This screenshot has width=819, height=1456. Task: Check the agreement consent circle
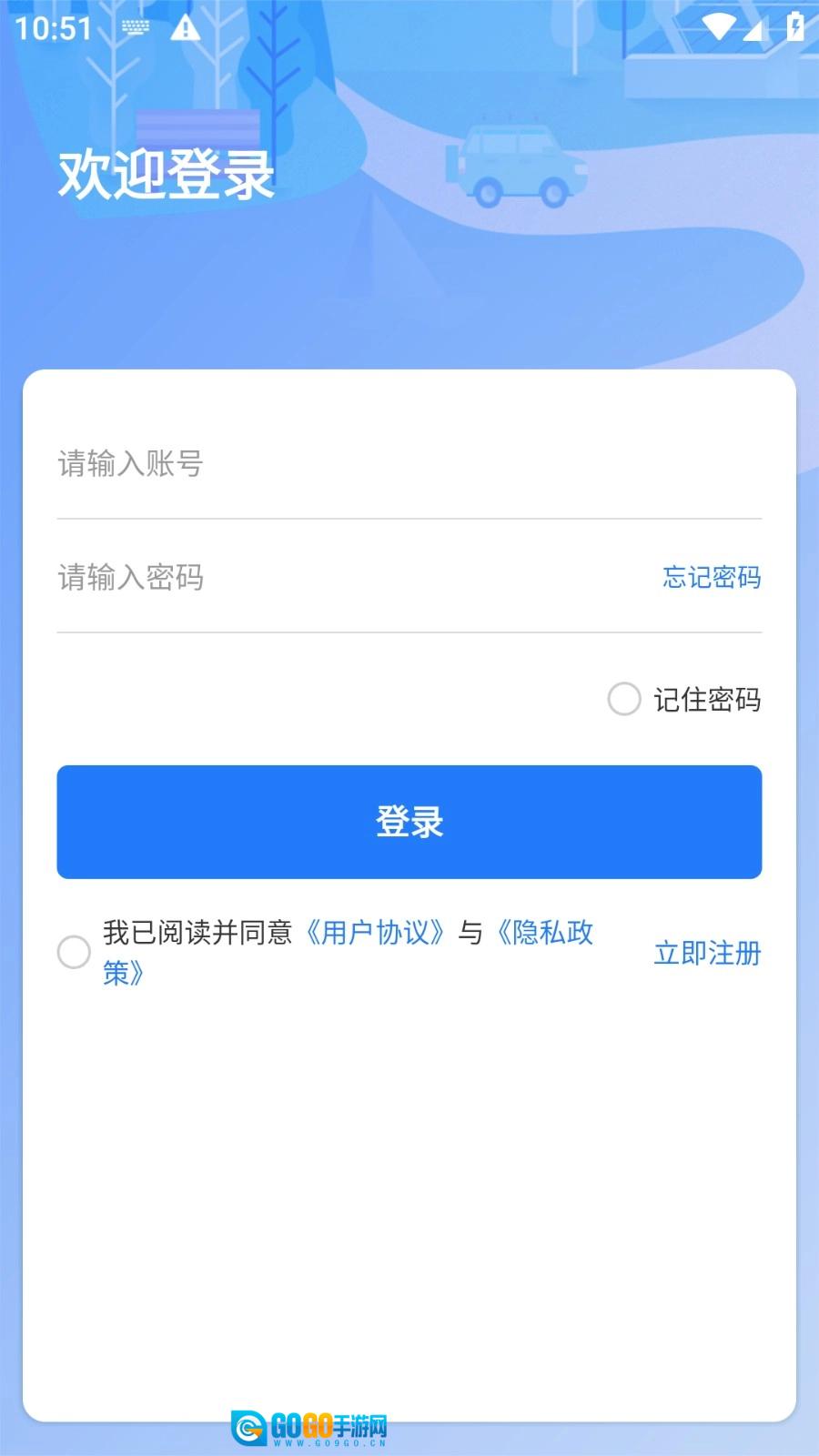pyautogui.click(x=74, y=952)
